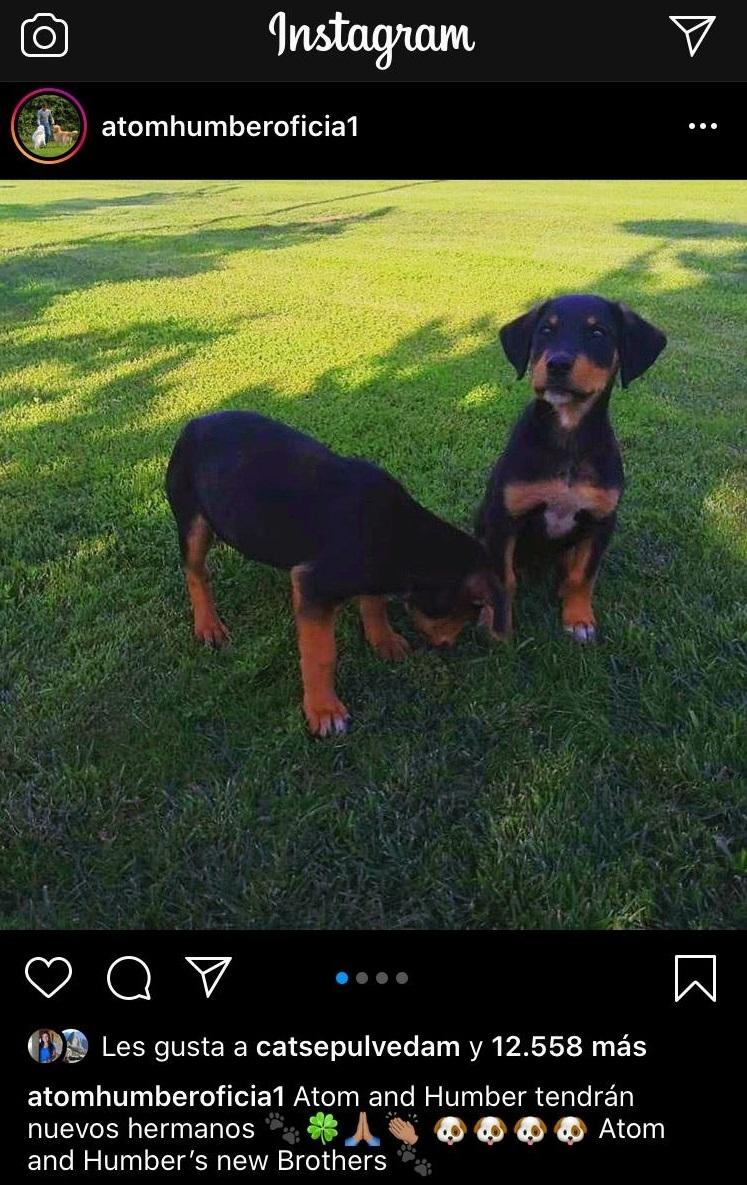The image size is (747, 1185).
Task: Open comments on this post
Action: [129, 977]
